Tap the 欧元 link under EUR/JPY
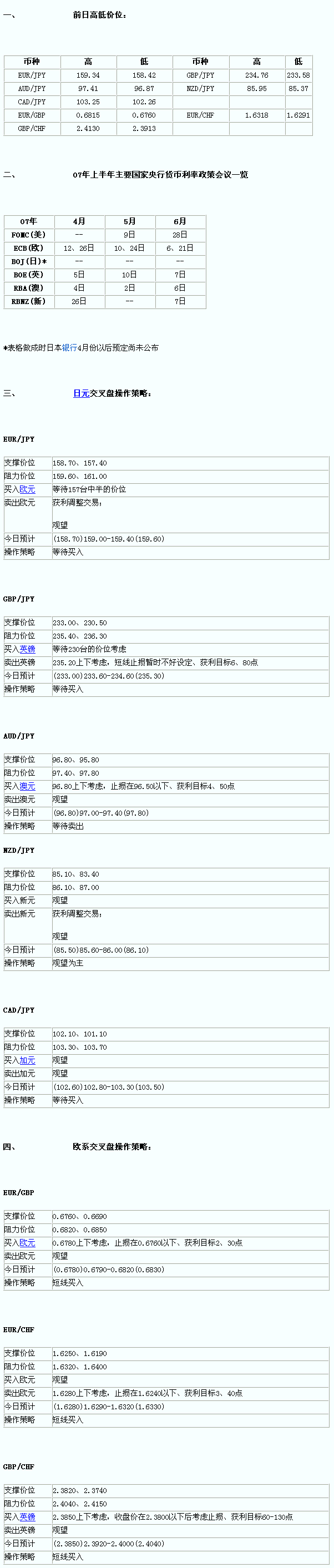 coord(27,489)
